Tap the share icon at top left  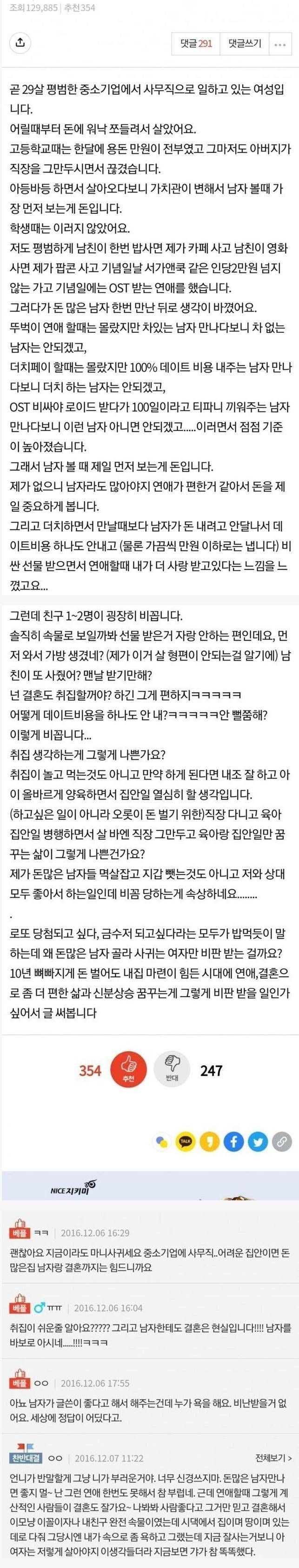point(20,43)
